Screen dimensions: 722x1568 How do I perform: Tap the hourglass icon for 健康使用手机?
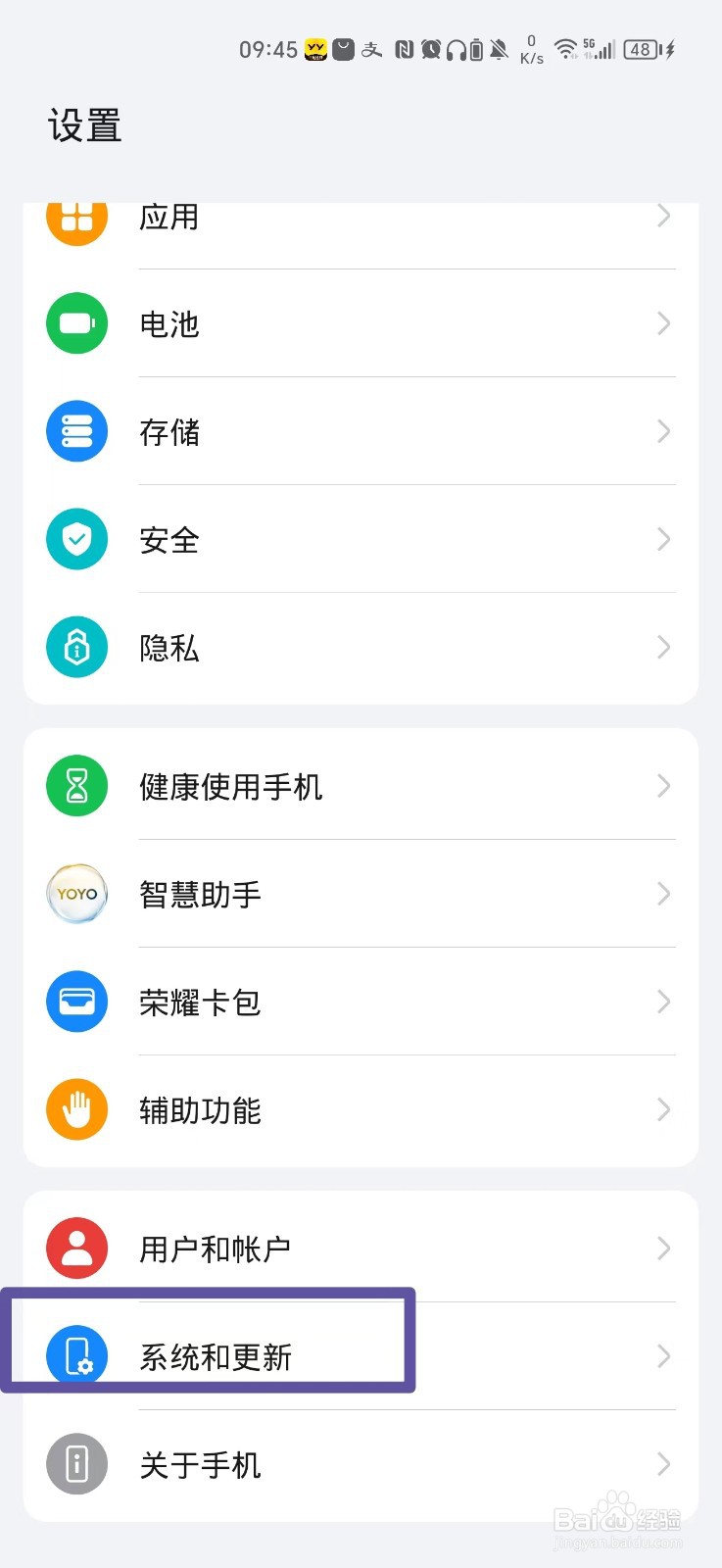pos(76,785)
